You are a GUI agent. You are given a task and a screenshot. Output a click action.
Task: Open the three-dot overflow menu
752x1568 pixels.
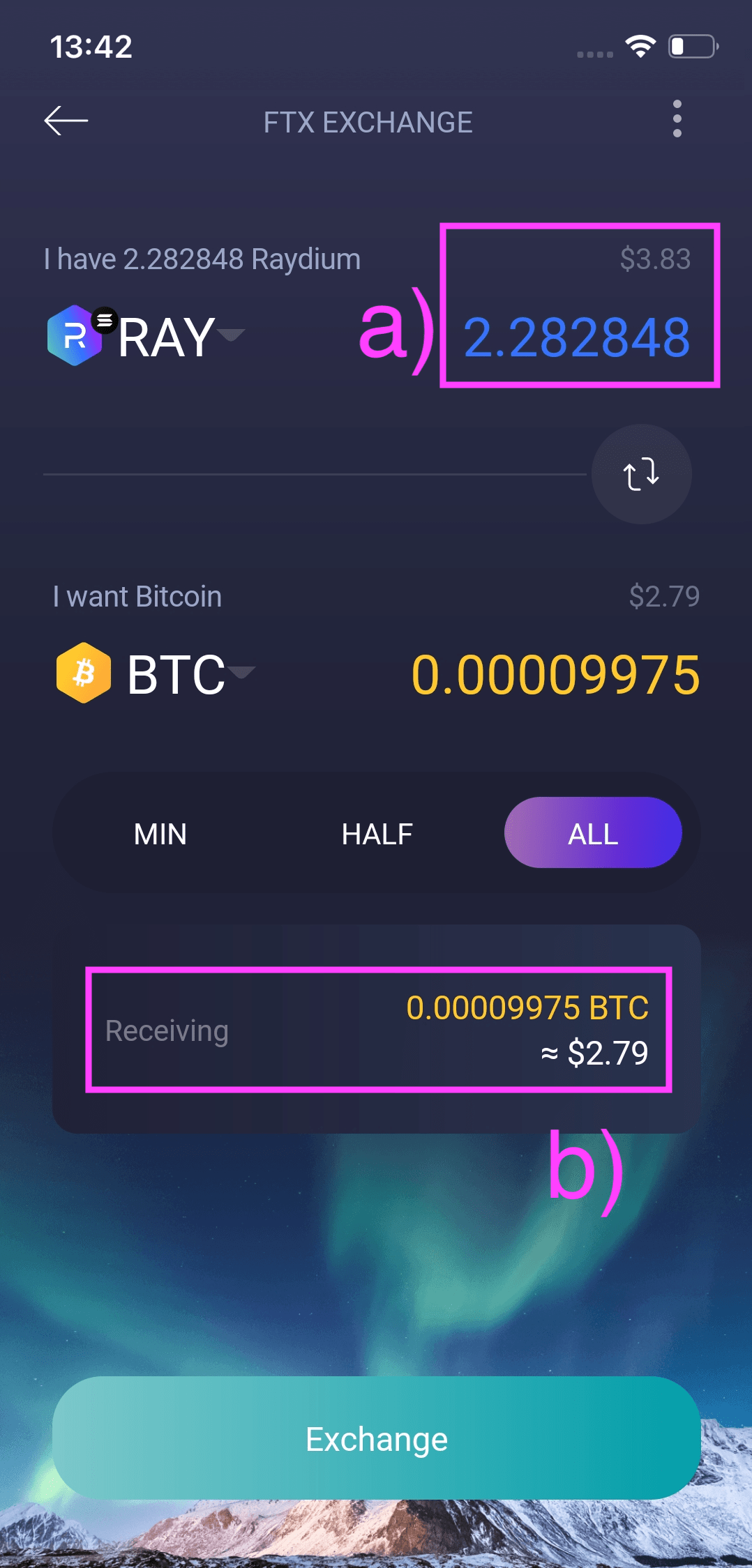[677, 119]
